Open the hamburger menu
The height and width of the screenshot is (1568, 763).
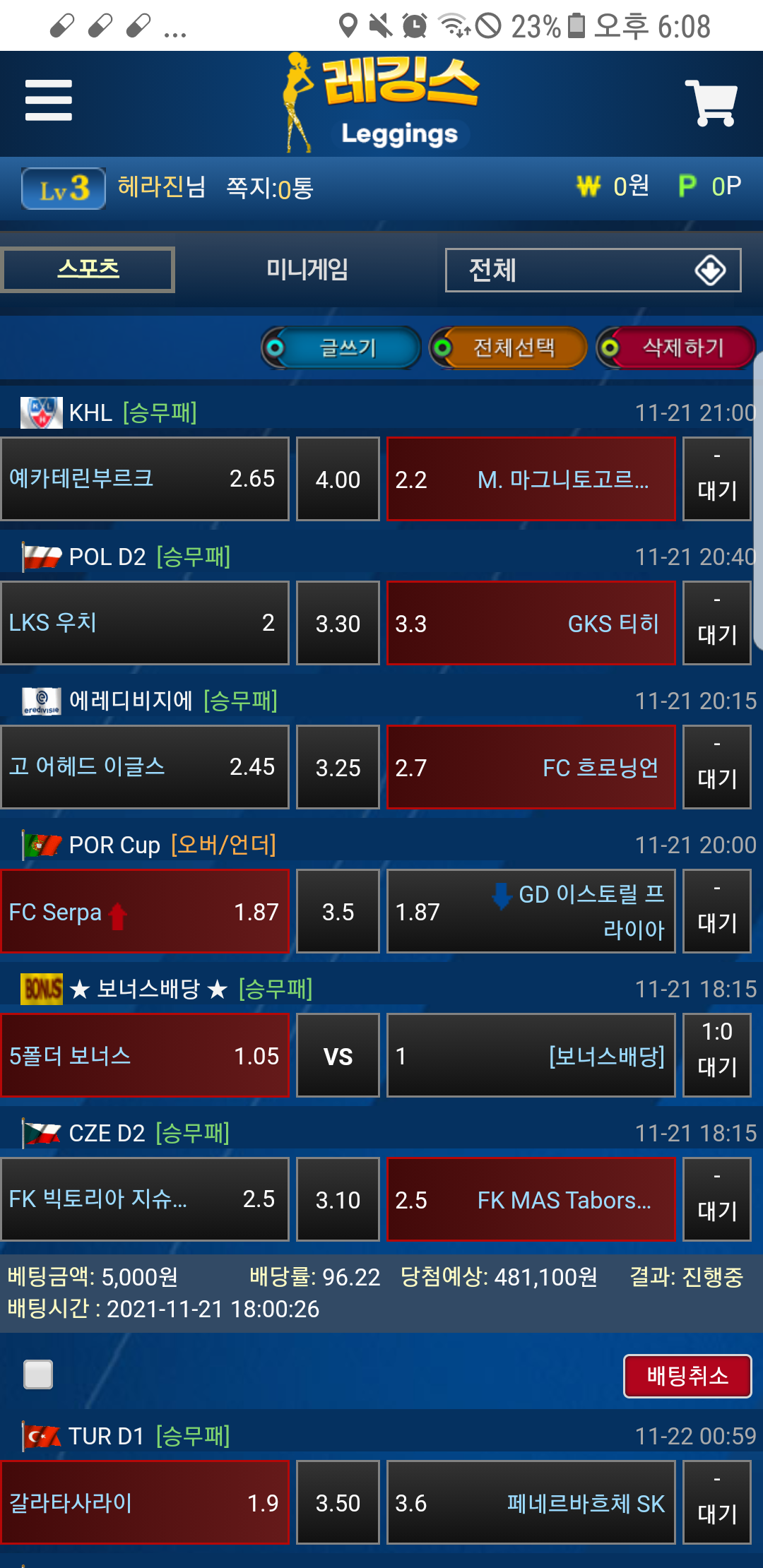click(48, 100)
